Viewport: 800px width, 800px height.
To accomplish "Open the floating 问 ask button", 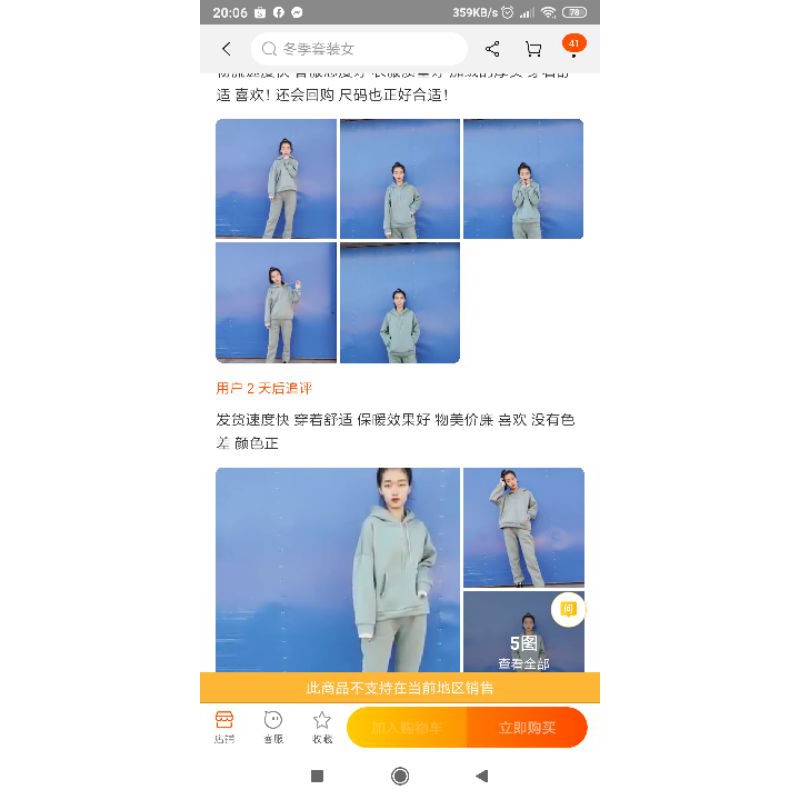I will (x=568, y=610).
